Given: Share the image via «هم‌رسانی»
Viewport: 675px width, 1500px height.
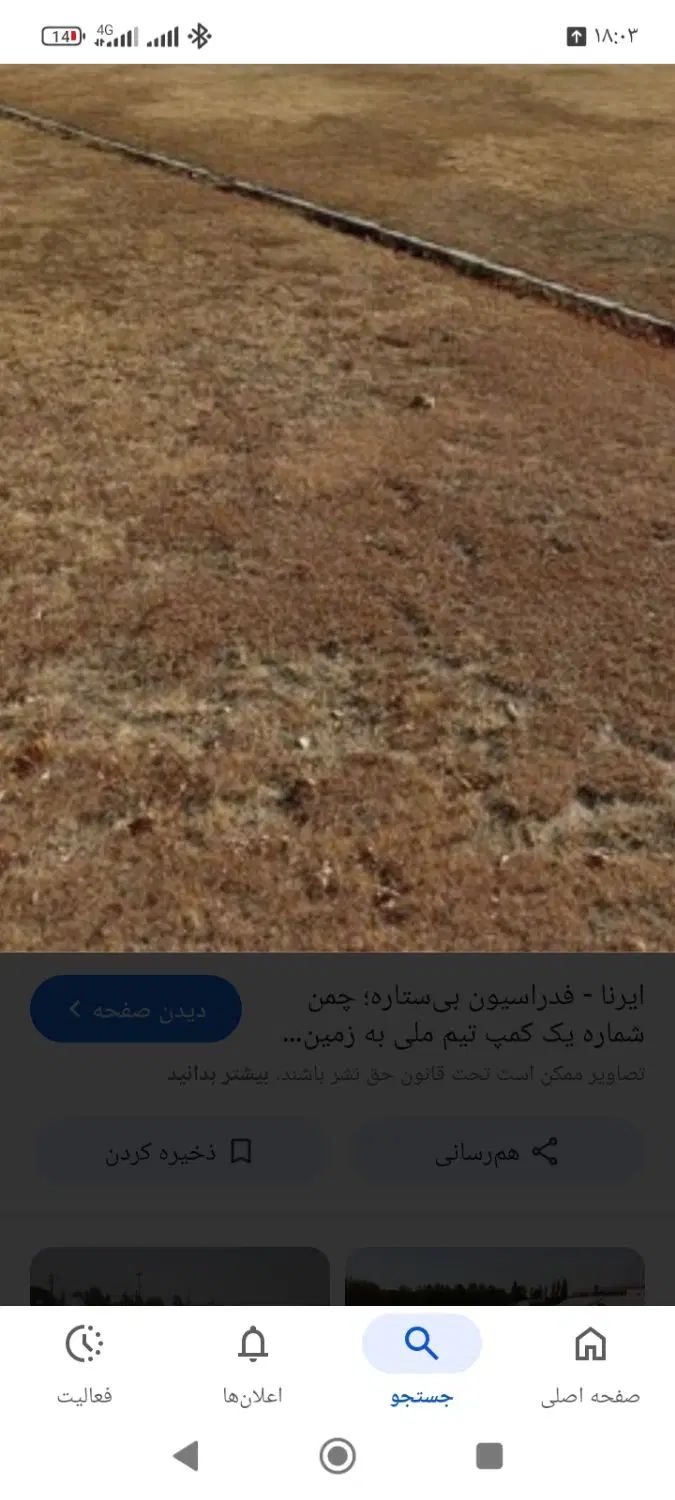Looking at the screenshot, I should [497, 1152].
